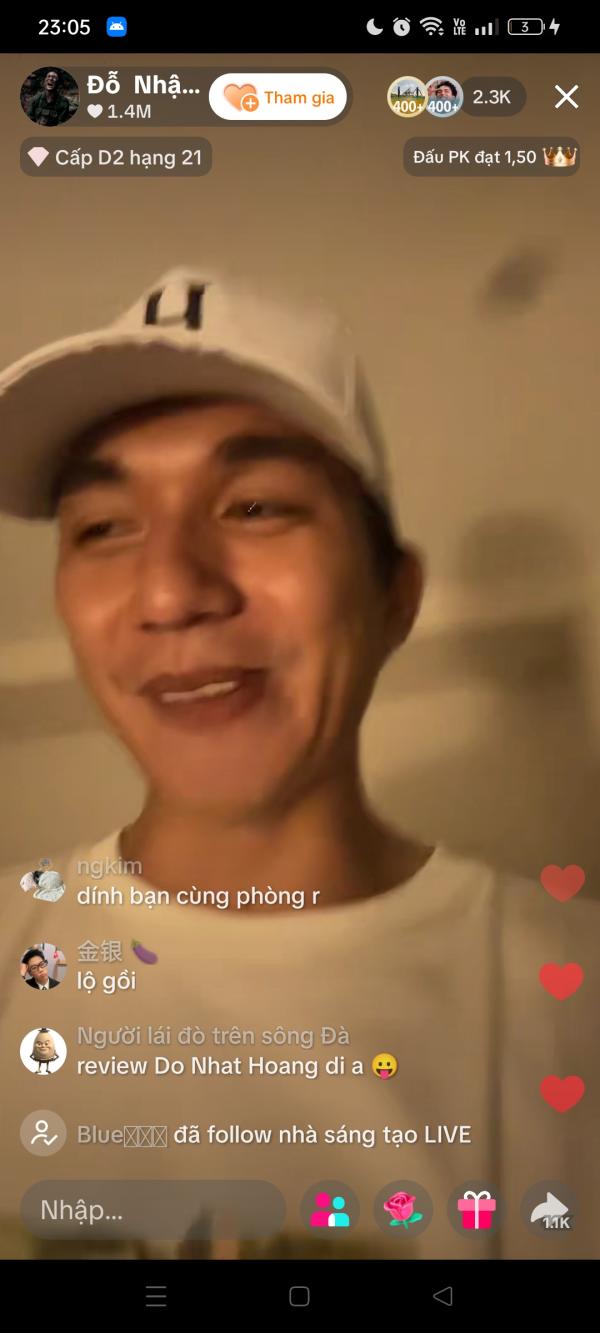
Task: Go back with system navigation button
Action: pos(442,1297)
